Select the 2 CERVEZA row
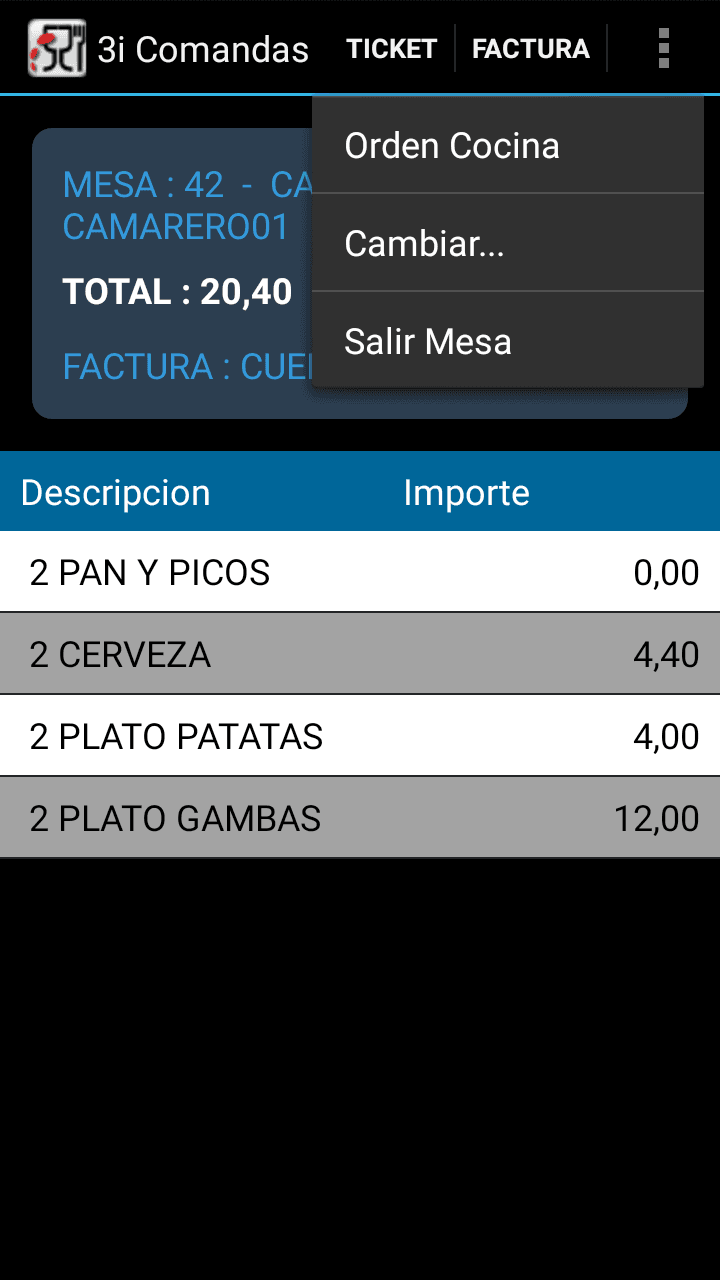Viewport: 720px width, 1280px height. coord(360,654)
